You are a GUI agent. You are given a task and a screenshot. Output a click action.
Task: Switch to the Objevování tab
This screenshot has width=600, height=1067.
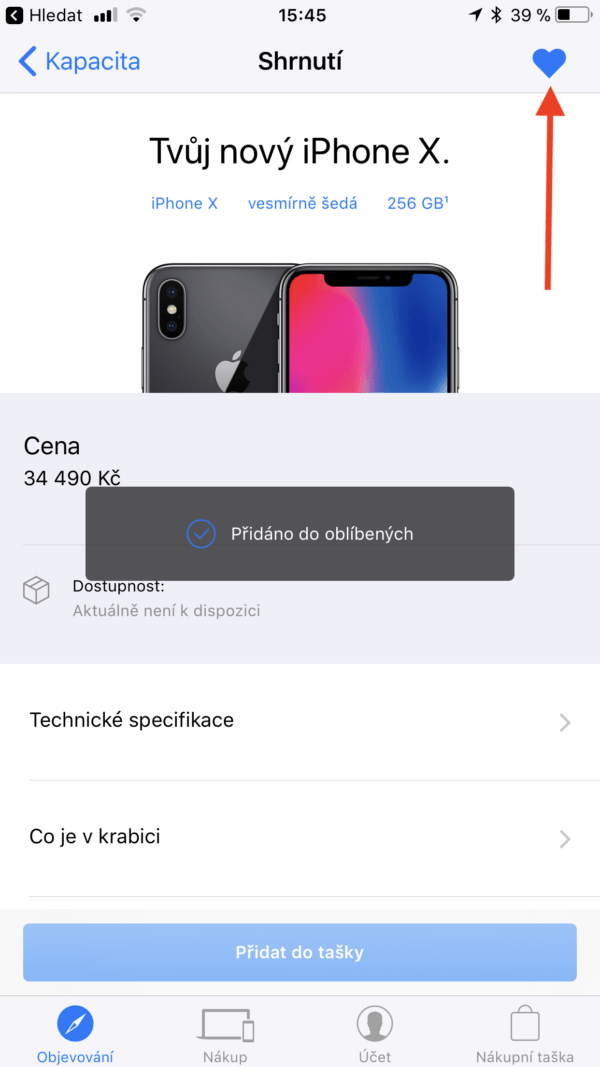(x=75, y=1034)
